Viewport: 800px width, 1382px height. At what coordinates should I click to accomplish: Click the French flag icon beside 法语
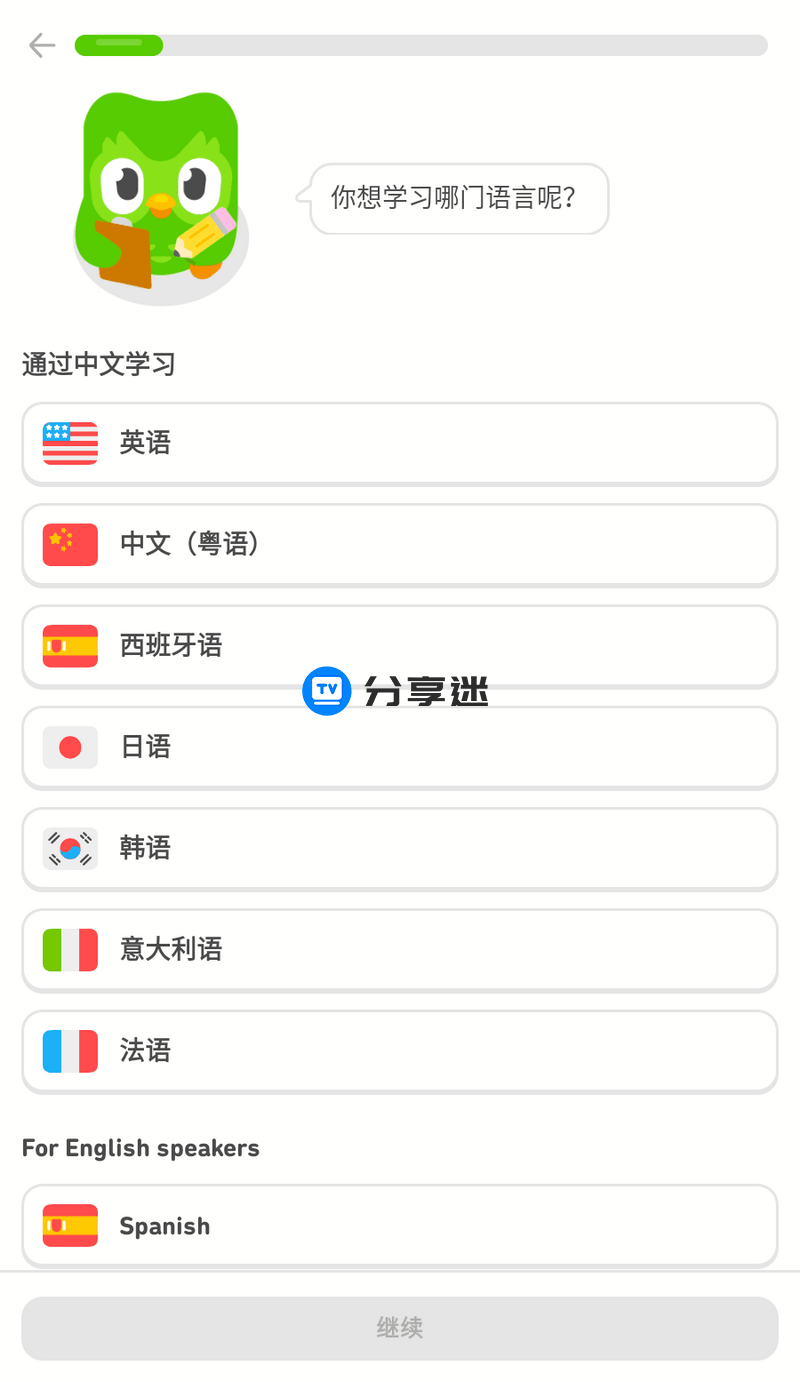[x=69, y=1051]
